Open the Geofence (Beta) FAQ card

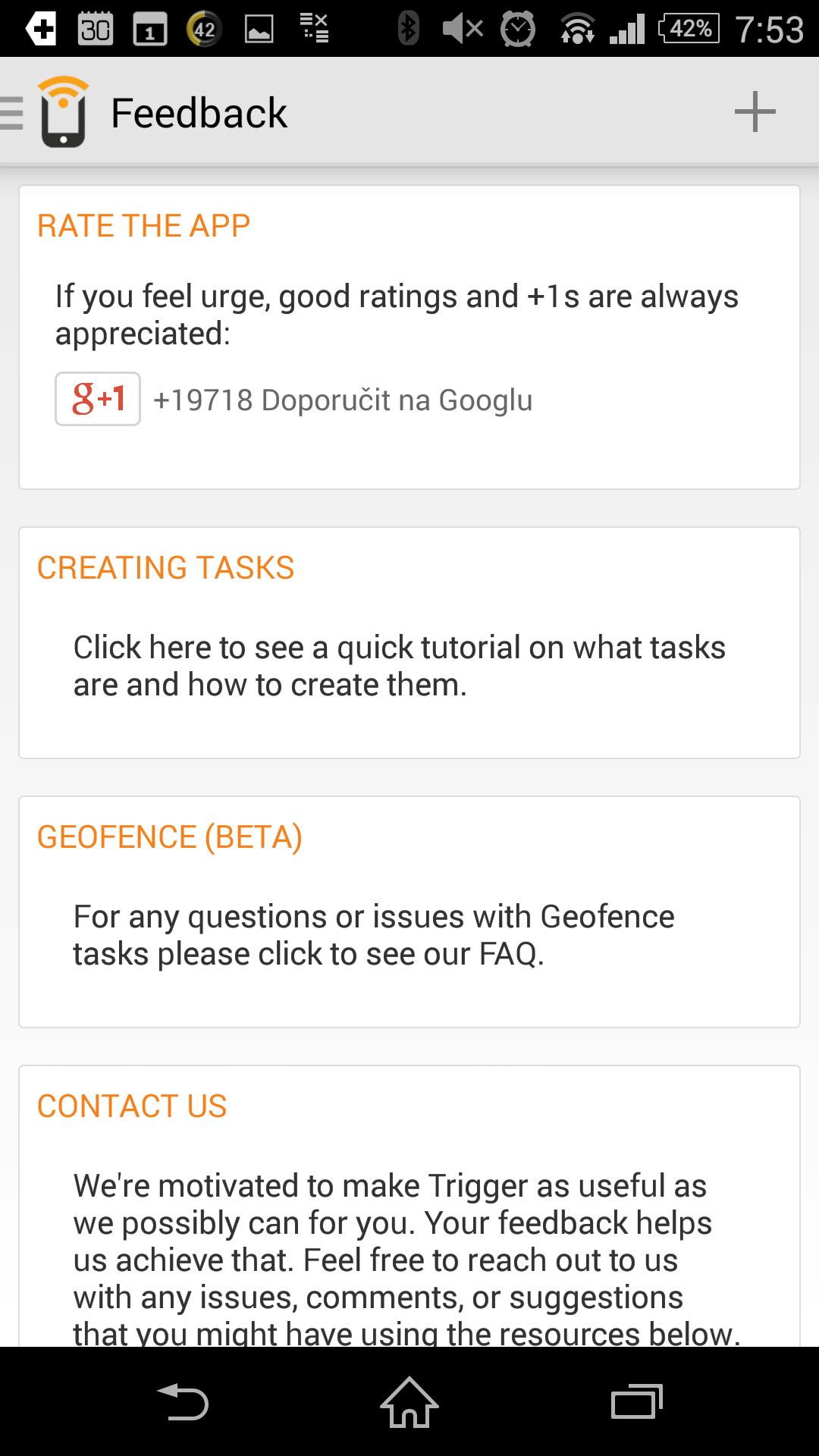[409, 912]
